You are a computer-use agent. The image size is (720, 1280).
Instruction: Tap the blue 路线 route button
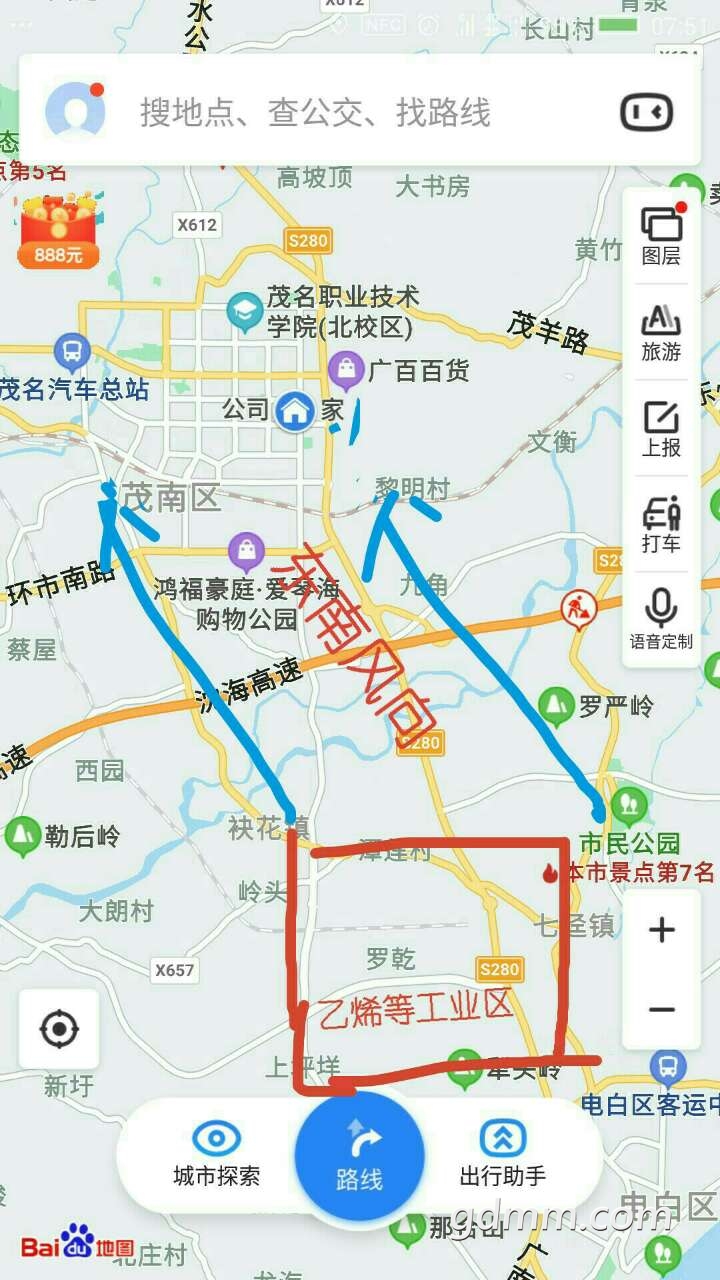[x=359, y=1155]
